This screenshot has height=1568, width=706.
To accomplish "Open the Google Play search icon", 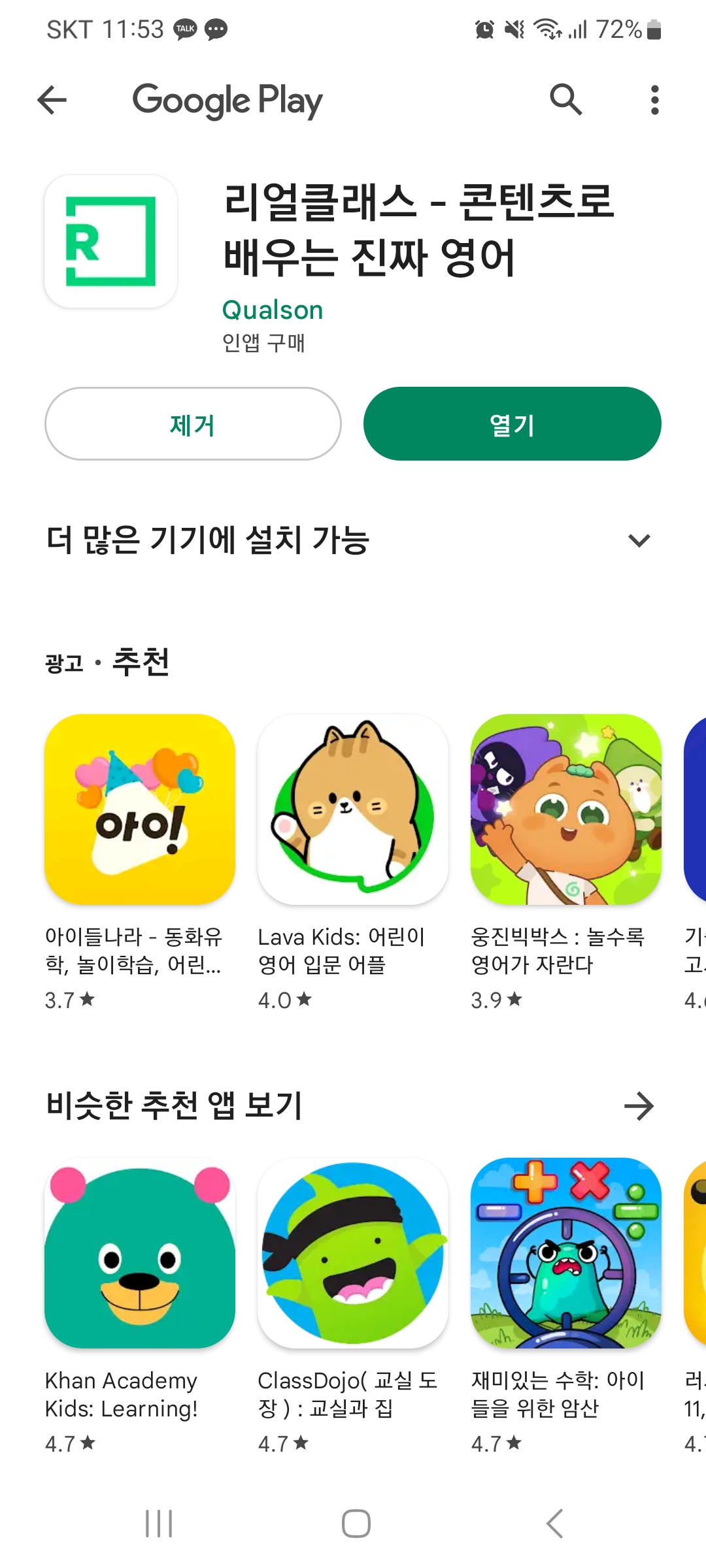I will coord(565,100).
